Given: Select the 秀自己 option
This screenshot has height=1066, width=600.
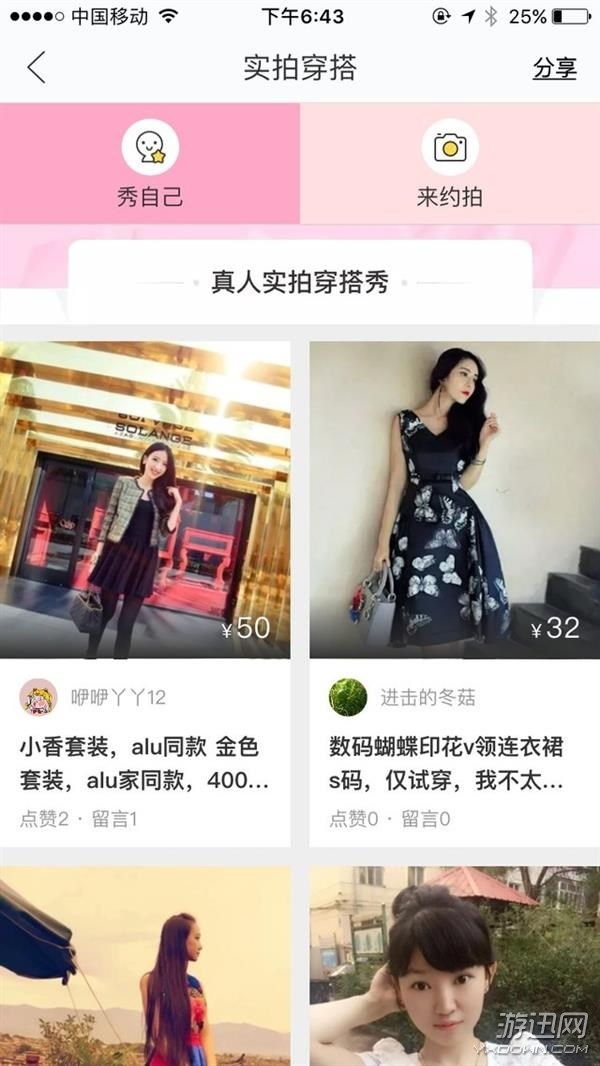Looking at the screenshot, I should [150, 165].
